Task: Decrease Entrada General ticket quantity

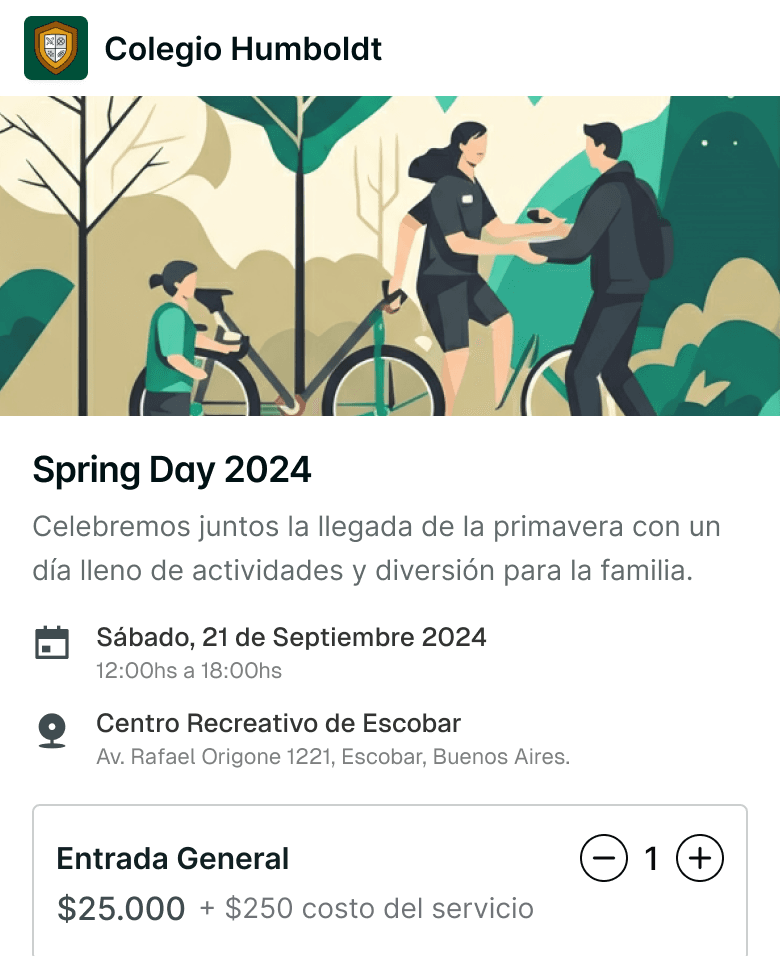Action: coord(604,858)
